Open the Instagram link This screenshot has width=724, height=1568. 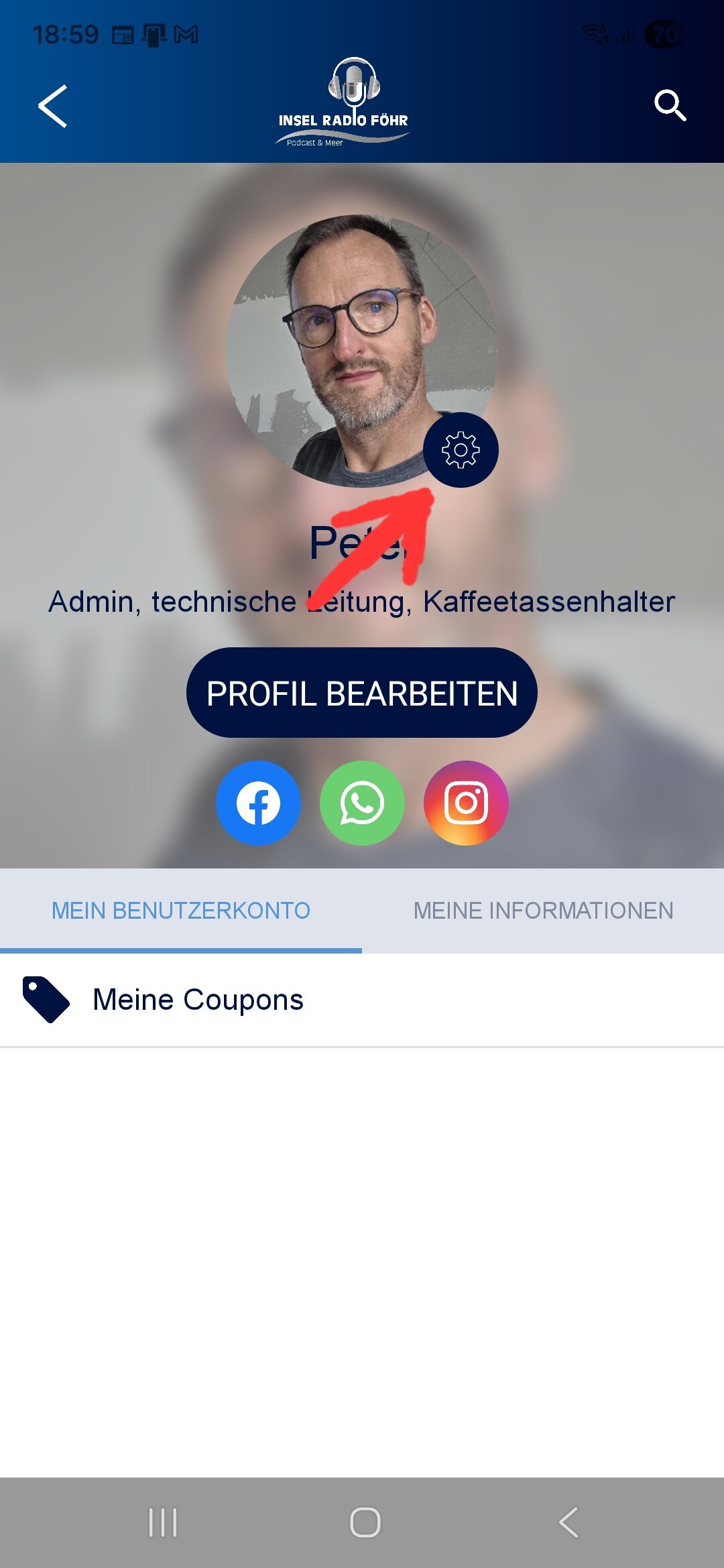(x=466, y=803)
